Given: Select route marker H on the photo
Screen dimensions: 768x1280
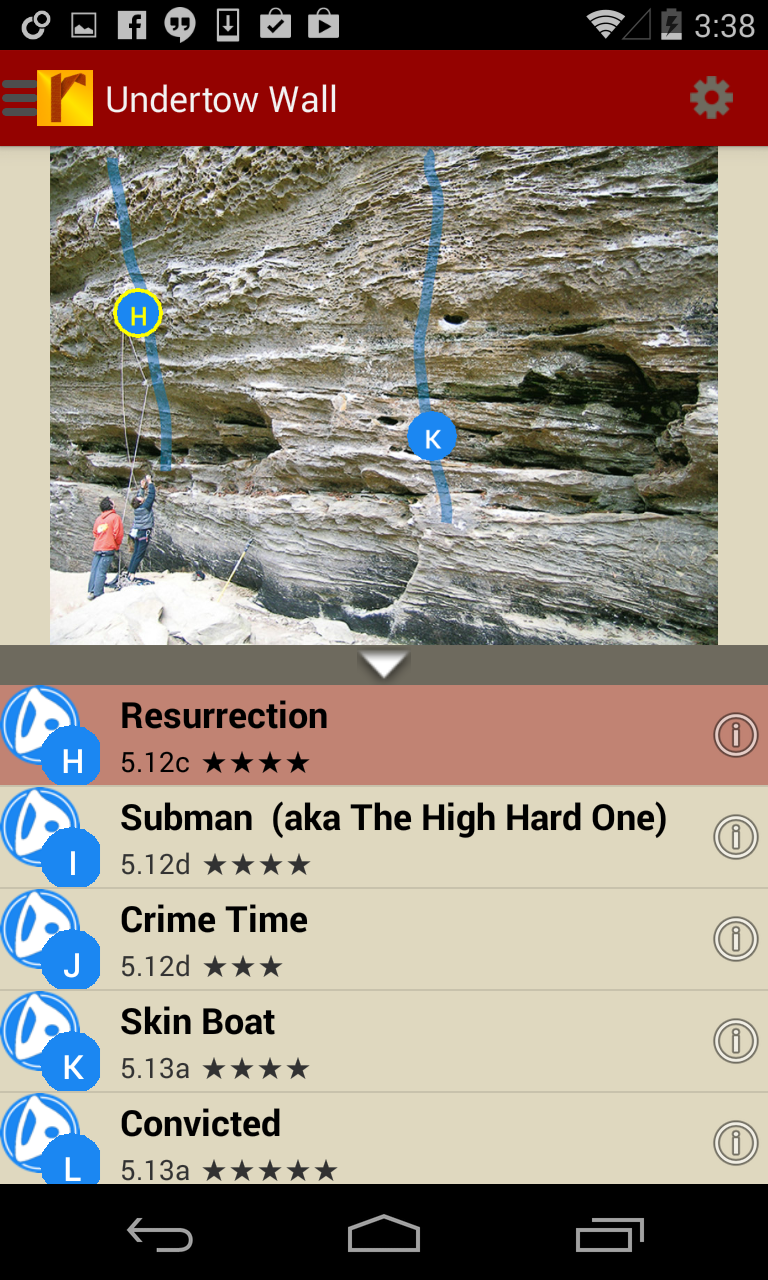Looking at the screenshot, I should click(138, 315).
